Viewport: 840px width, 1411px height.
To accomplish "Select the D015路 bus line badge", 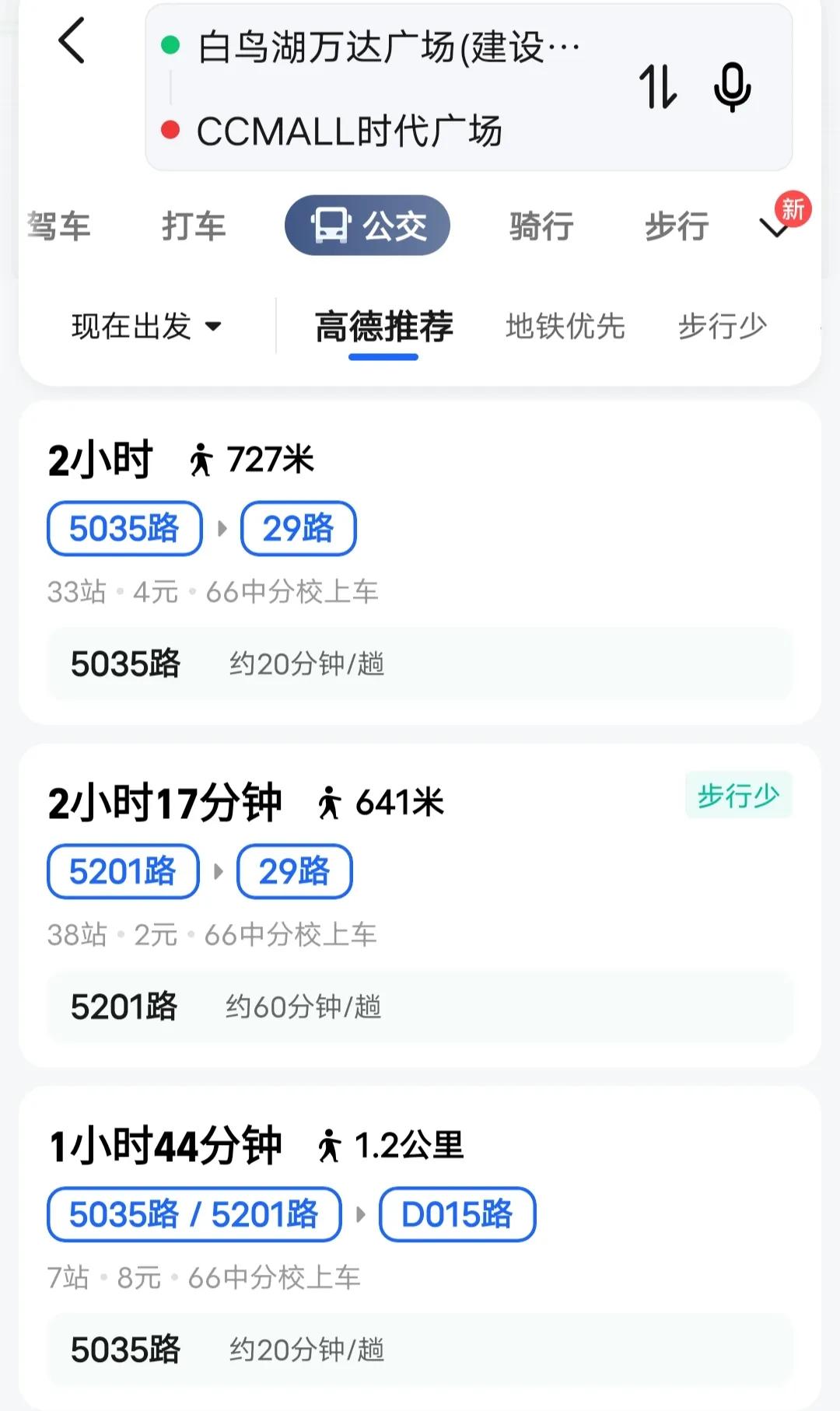I will (x=457, y=1214).
